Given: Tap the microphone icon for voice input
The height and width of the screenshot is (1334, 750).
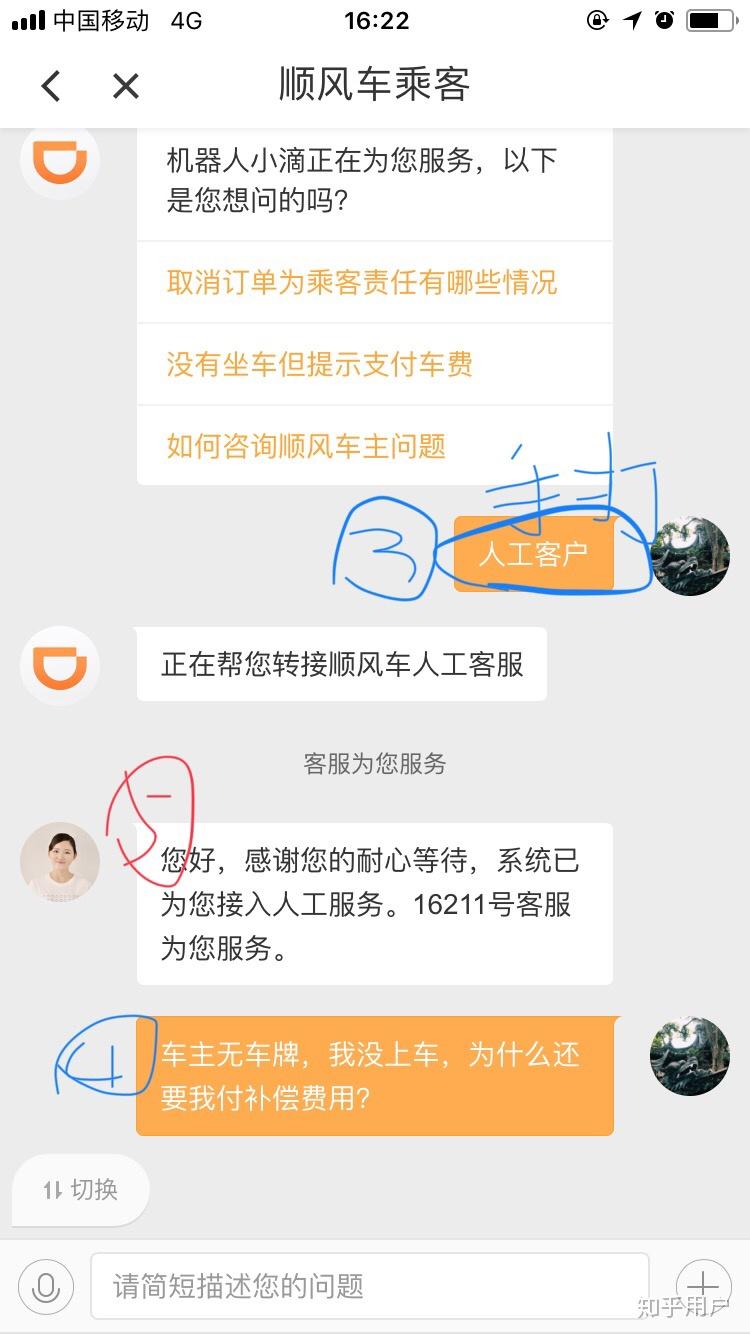Looking at the screenshot, I should (46, 1286).
